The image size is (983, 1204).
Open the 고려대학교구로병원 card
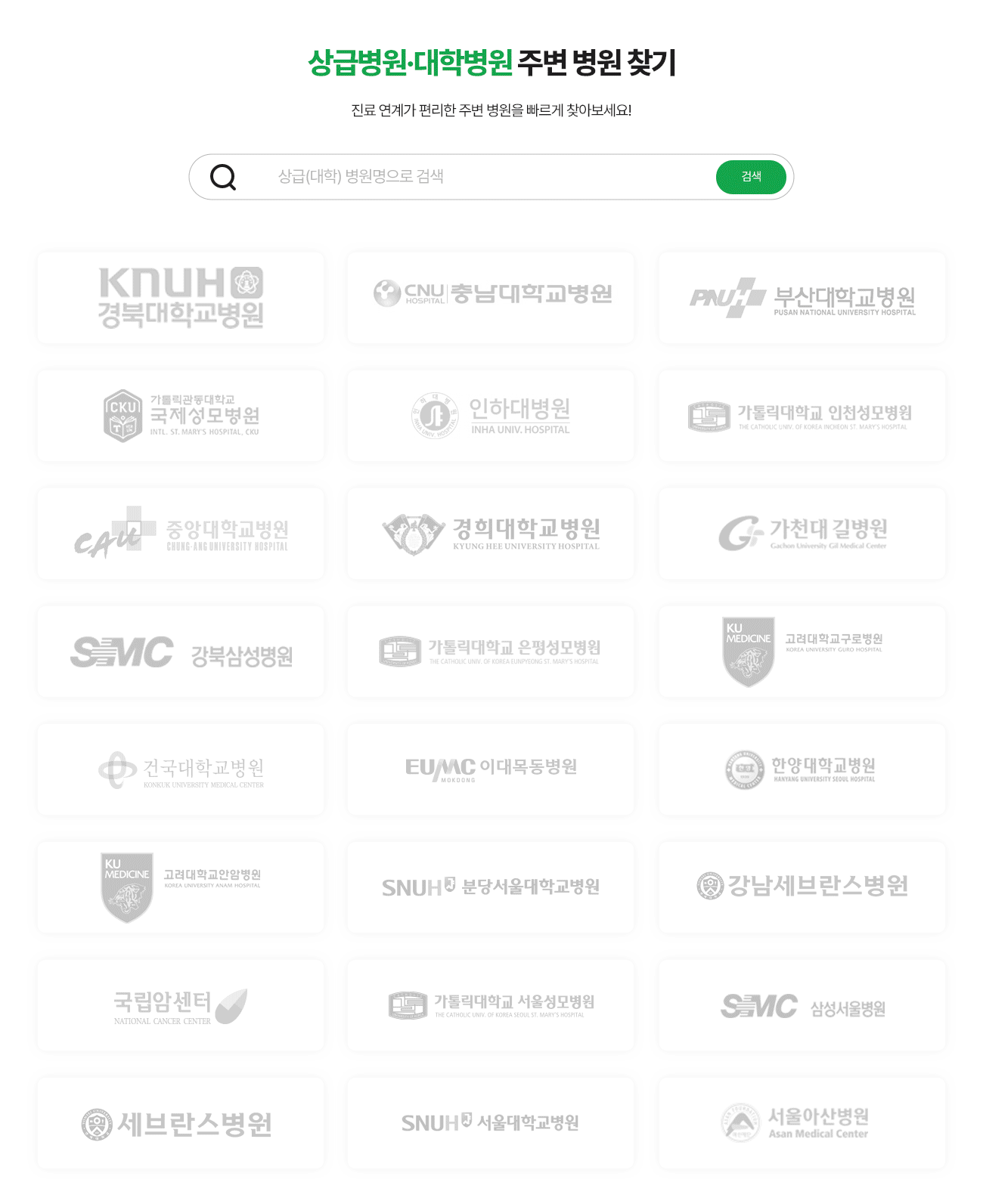(802, 652)
